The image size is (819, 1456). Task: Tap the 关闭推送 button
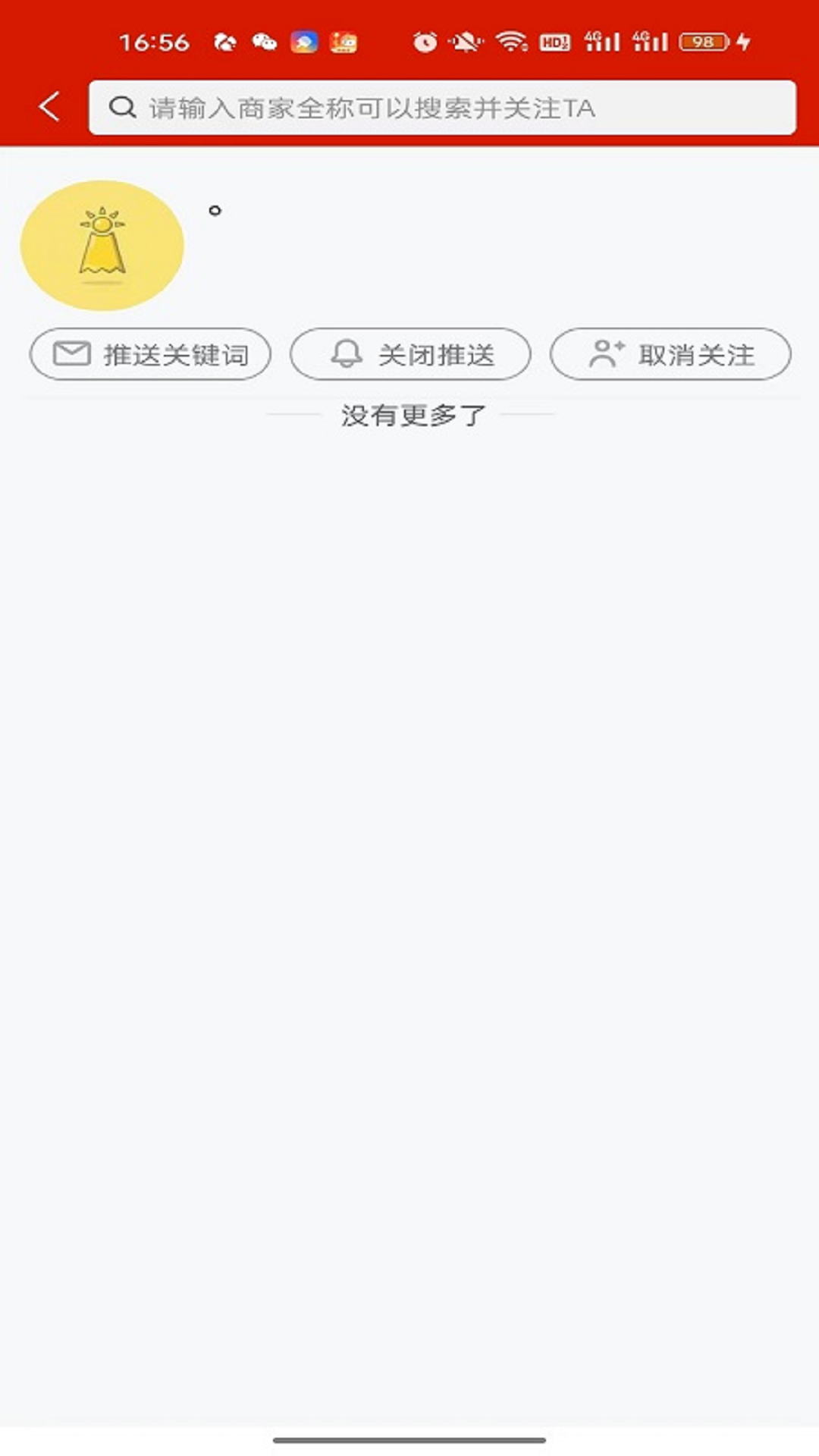tap(410, 354)
